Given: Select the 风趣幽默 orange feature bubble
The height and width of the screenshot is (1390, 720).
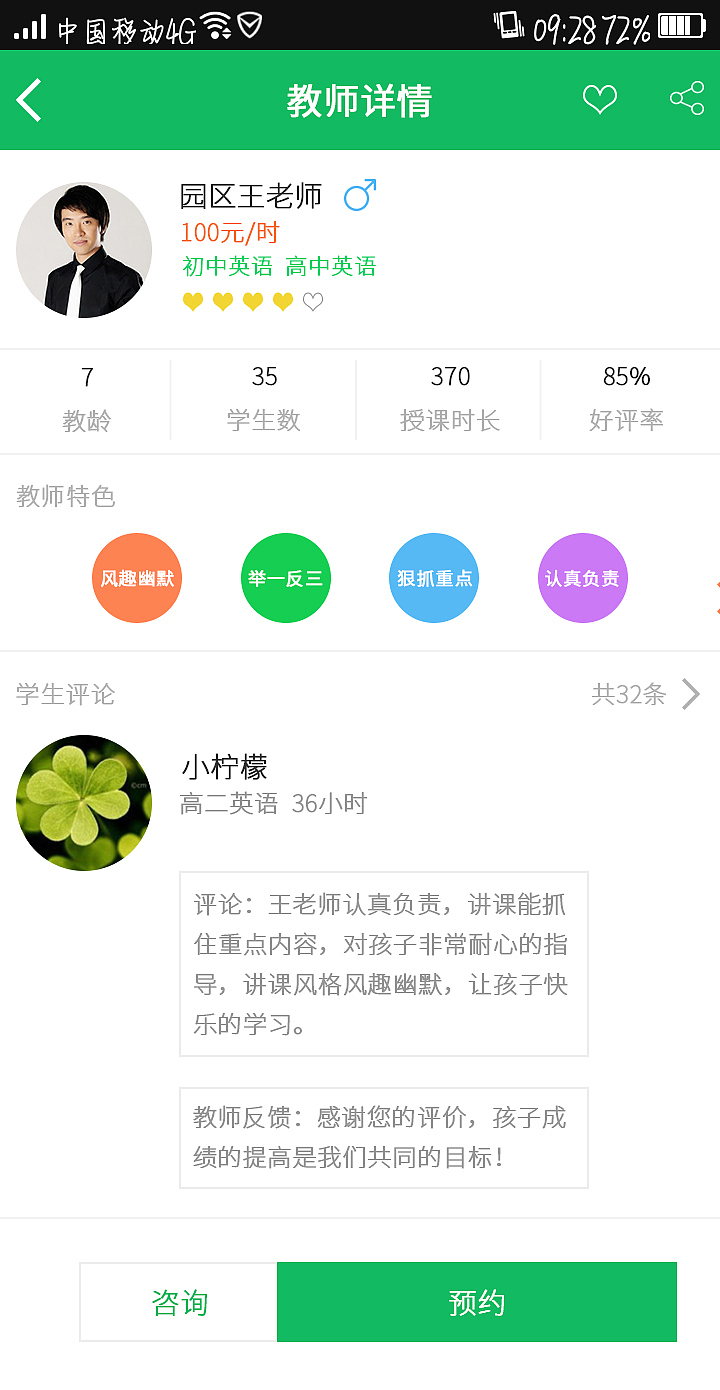Looking at the screenshot, I should (137, 578).
